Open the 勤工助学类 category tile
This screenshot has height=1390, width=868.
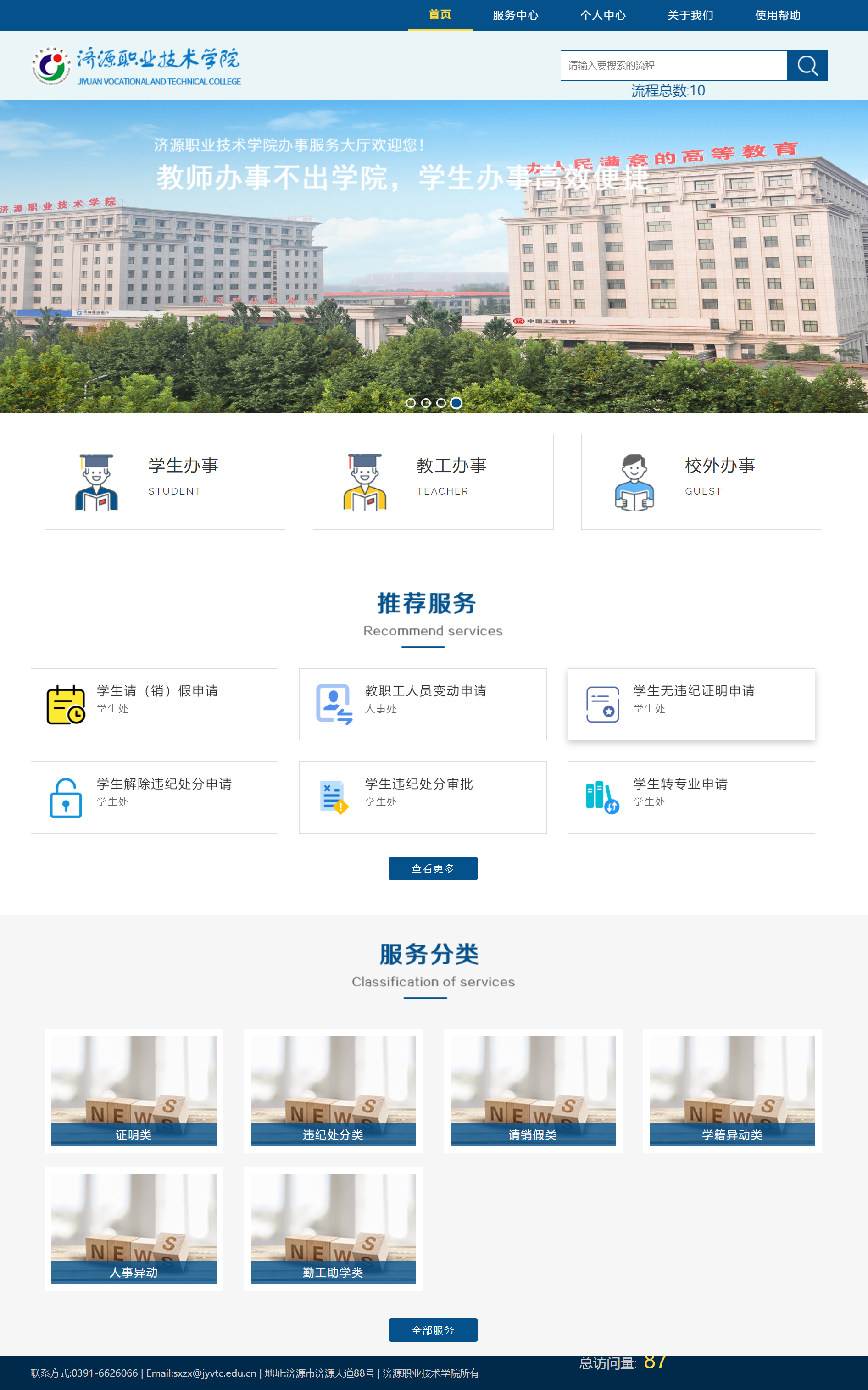click(333, 1228)
